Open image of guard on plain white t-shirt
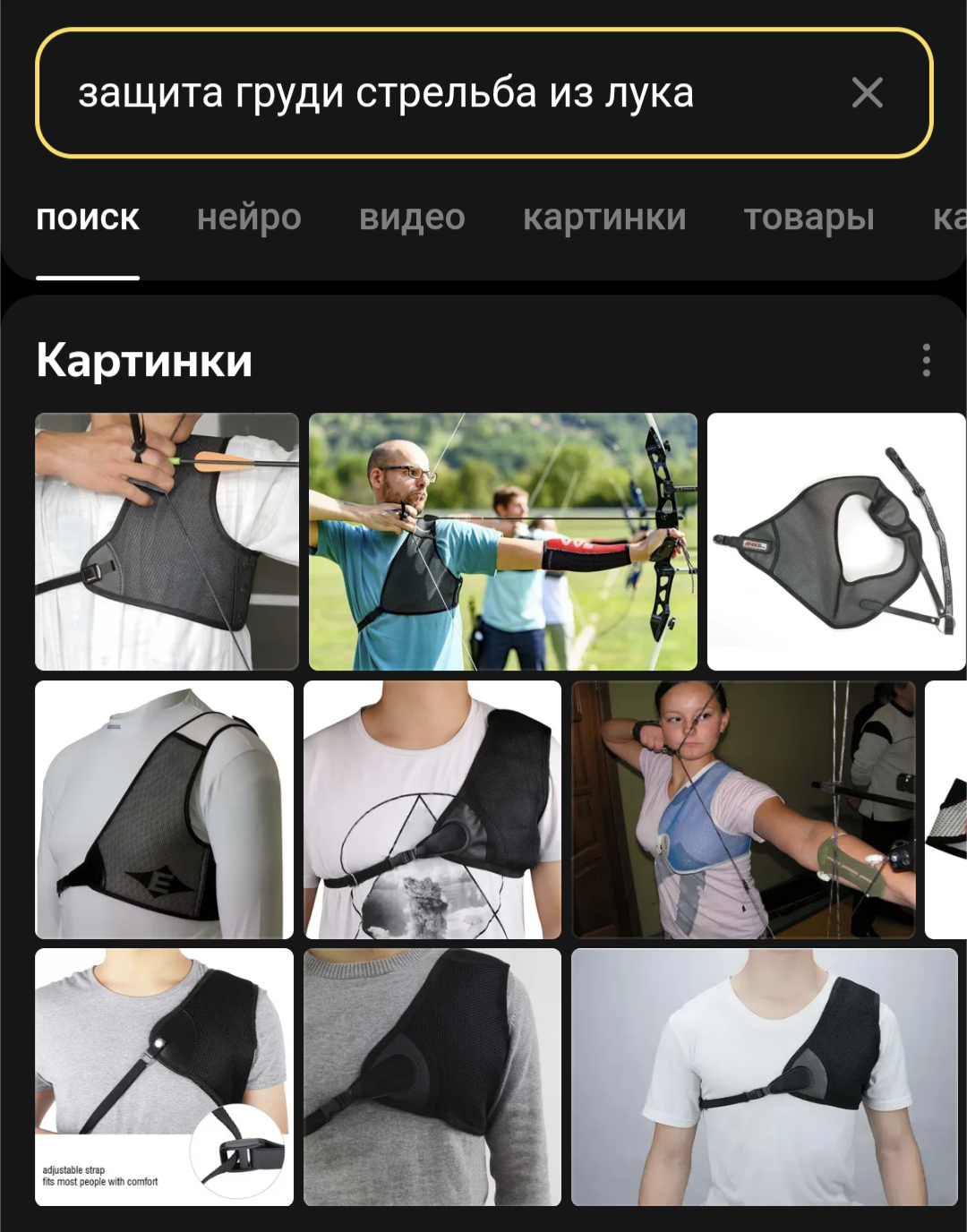967x1232 pixels. tap(764, 1077)
